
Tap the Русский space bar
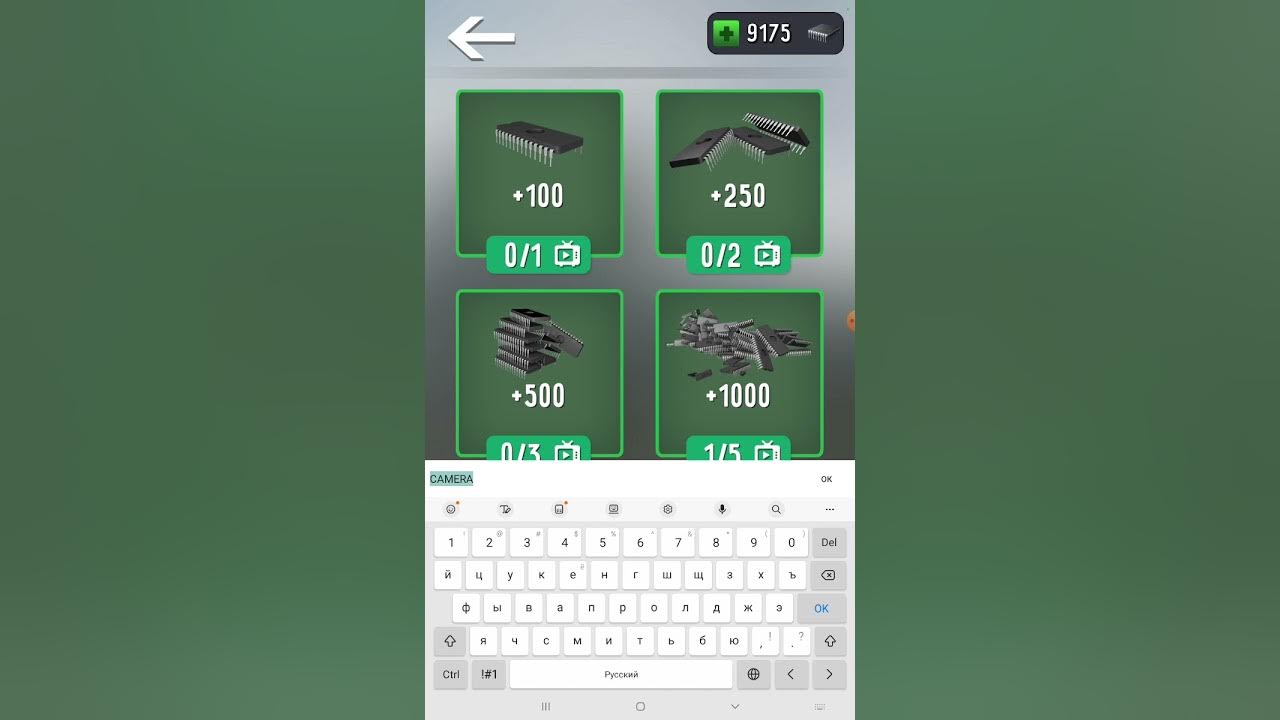[621, 674]
